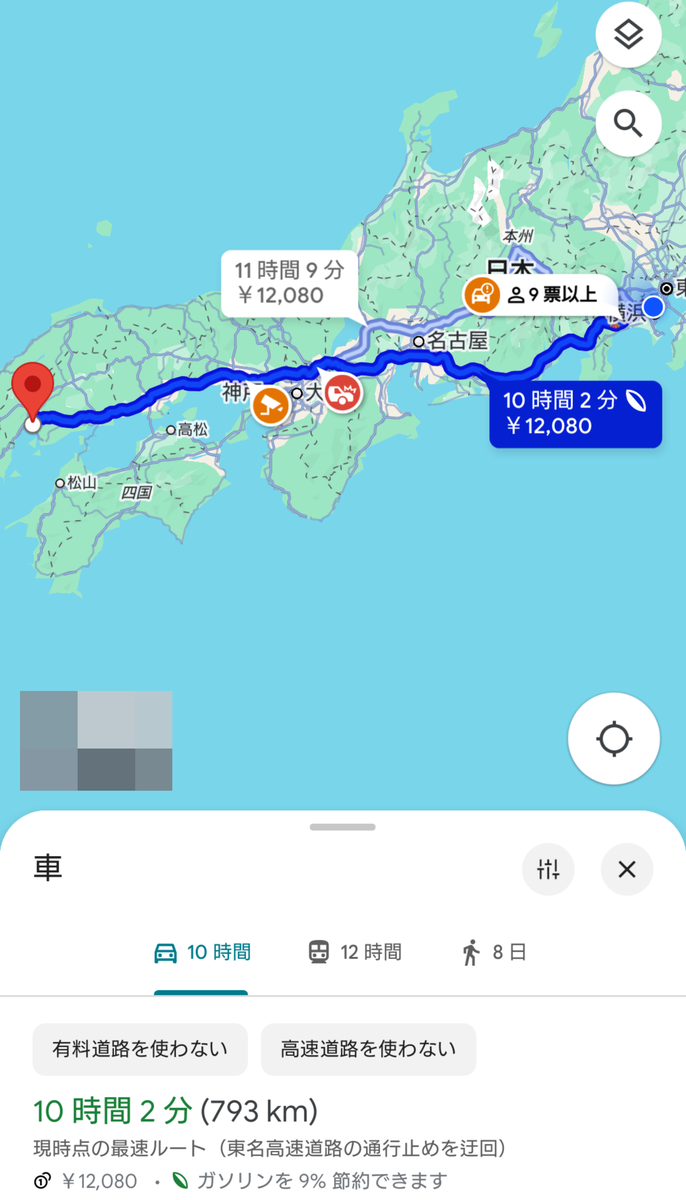Tap the 高速道路を使わない chip
This screenshot has height=1200, width=686.
pyautogui.click(x=368, y=1049)
